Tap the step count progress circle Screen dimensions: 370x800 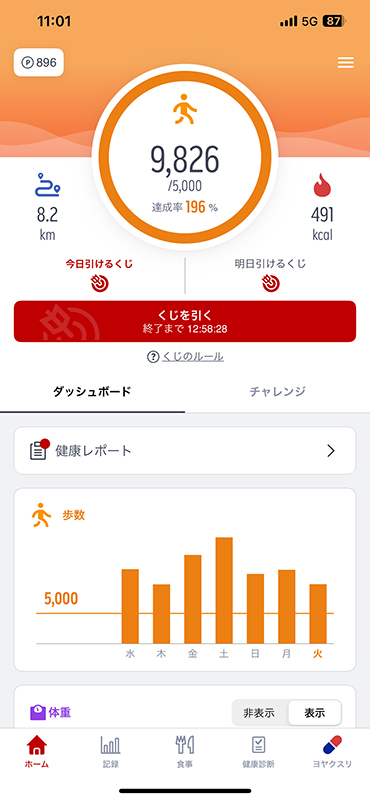[185, 157]
